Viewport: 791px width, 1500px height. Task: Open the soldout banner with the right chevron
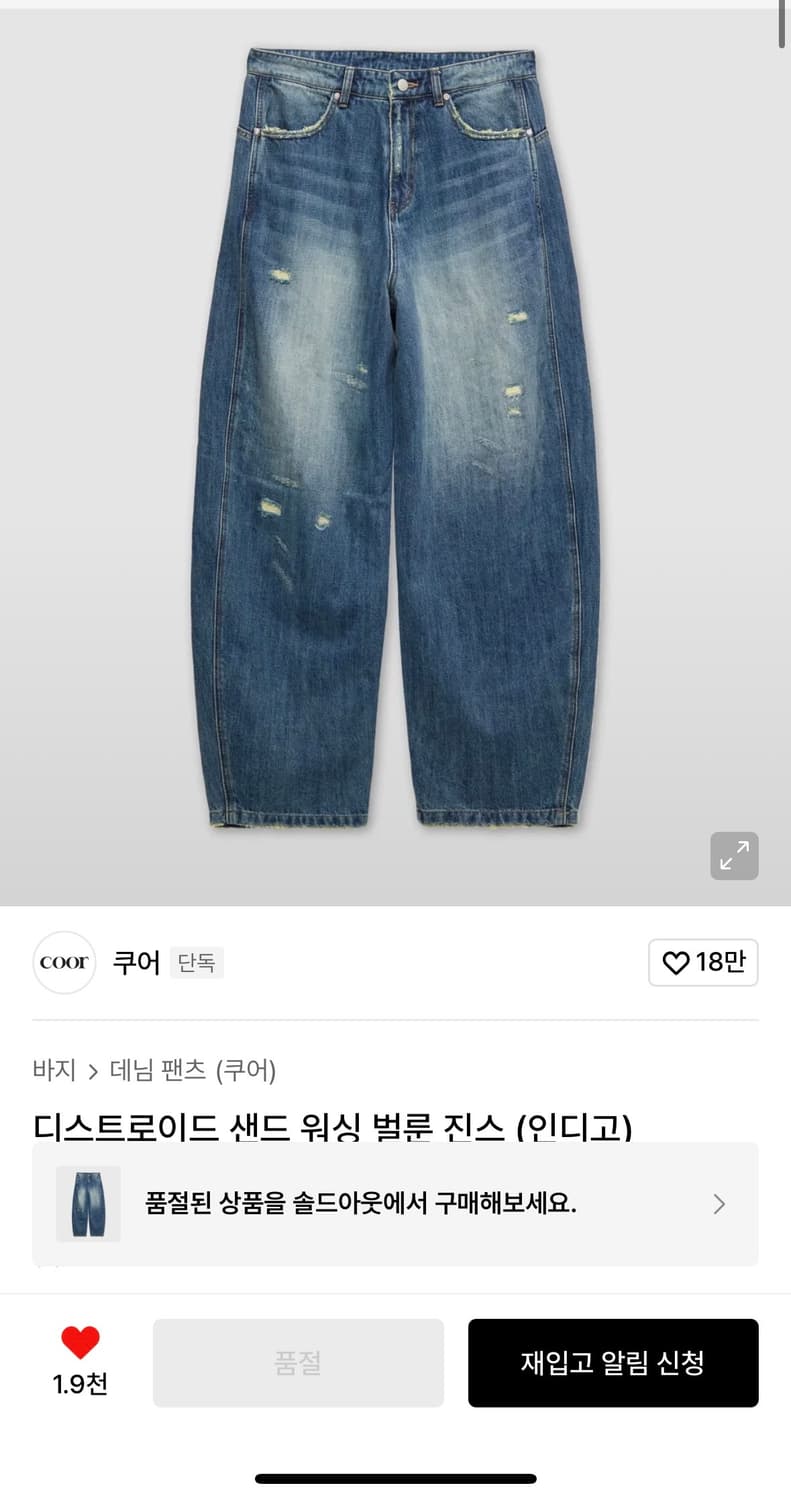pyautogui.click(x=719, y=1204)
